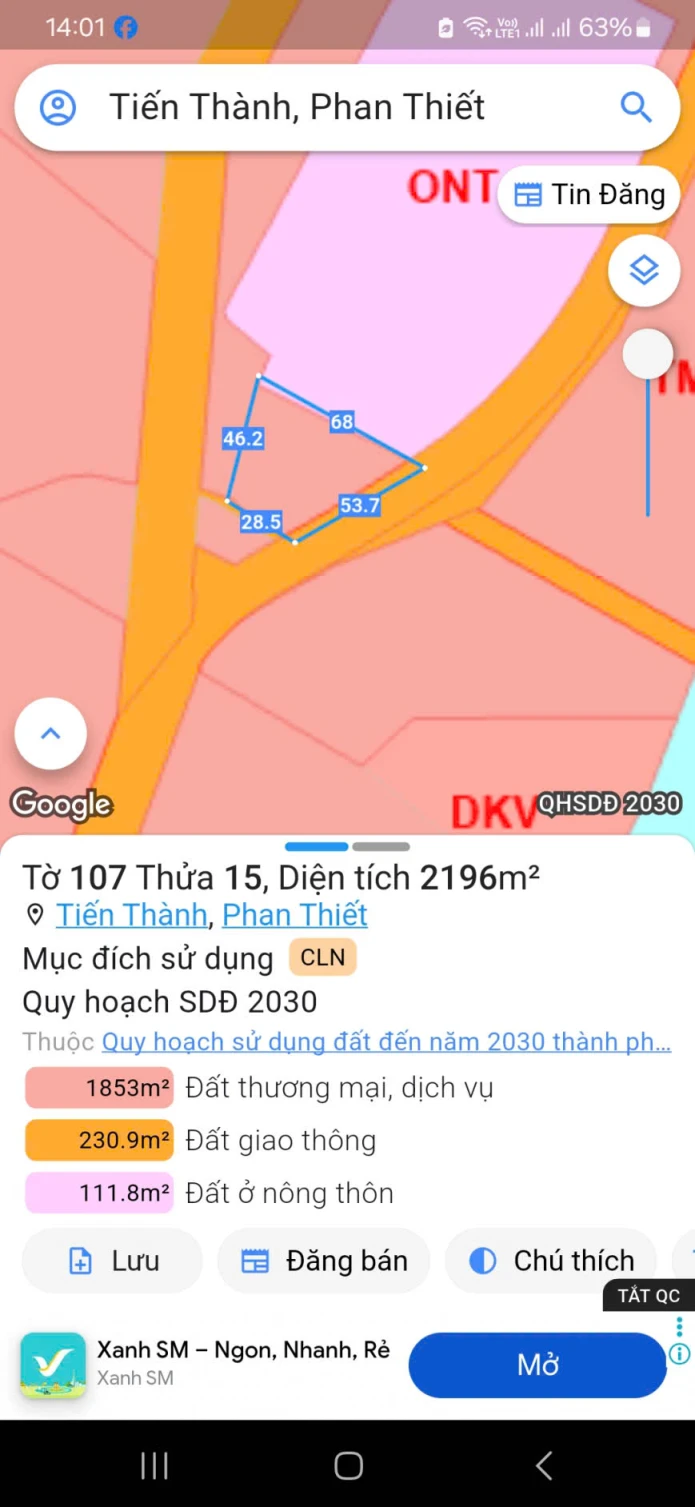Open the Phan Thiết link
Image resolution: width=695 pixels, height=1507 pixels.
click(x=295, y=914)
